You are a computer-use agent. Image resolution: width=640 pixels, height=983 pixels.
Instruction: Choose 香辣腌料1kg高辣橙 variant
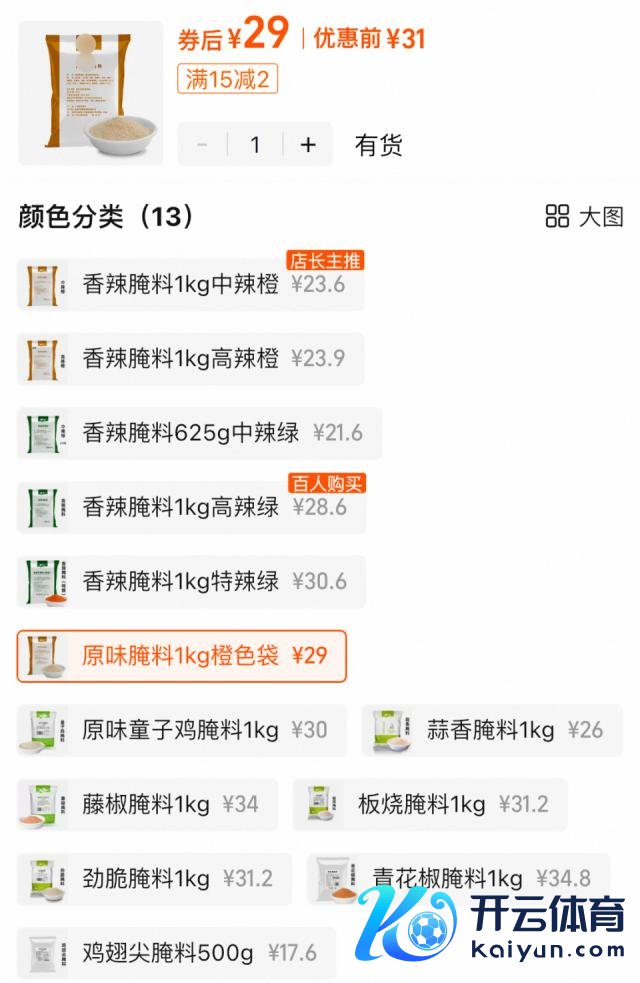(x=190, y=359)
